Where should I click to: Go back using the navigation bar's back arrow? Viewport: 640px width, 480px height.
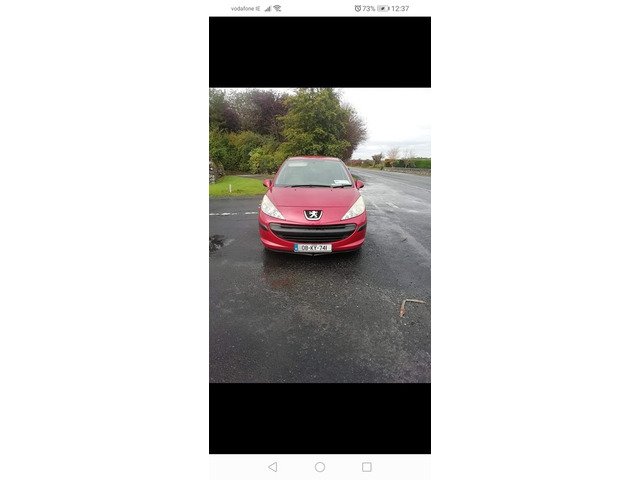(272, 466)
